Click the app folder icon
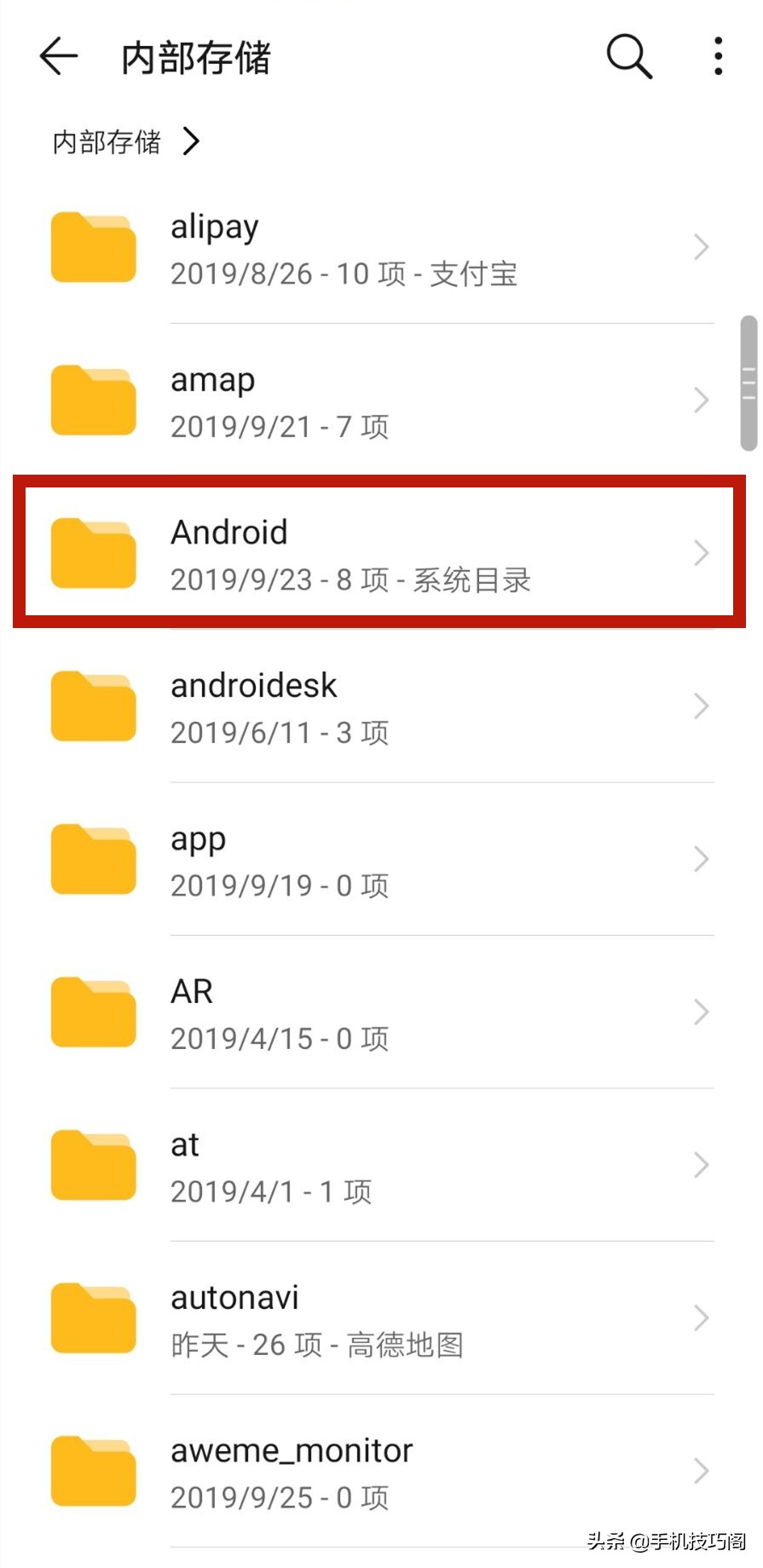The width and height of the screenshot is (763, 1568). click(92, 859)
